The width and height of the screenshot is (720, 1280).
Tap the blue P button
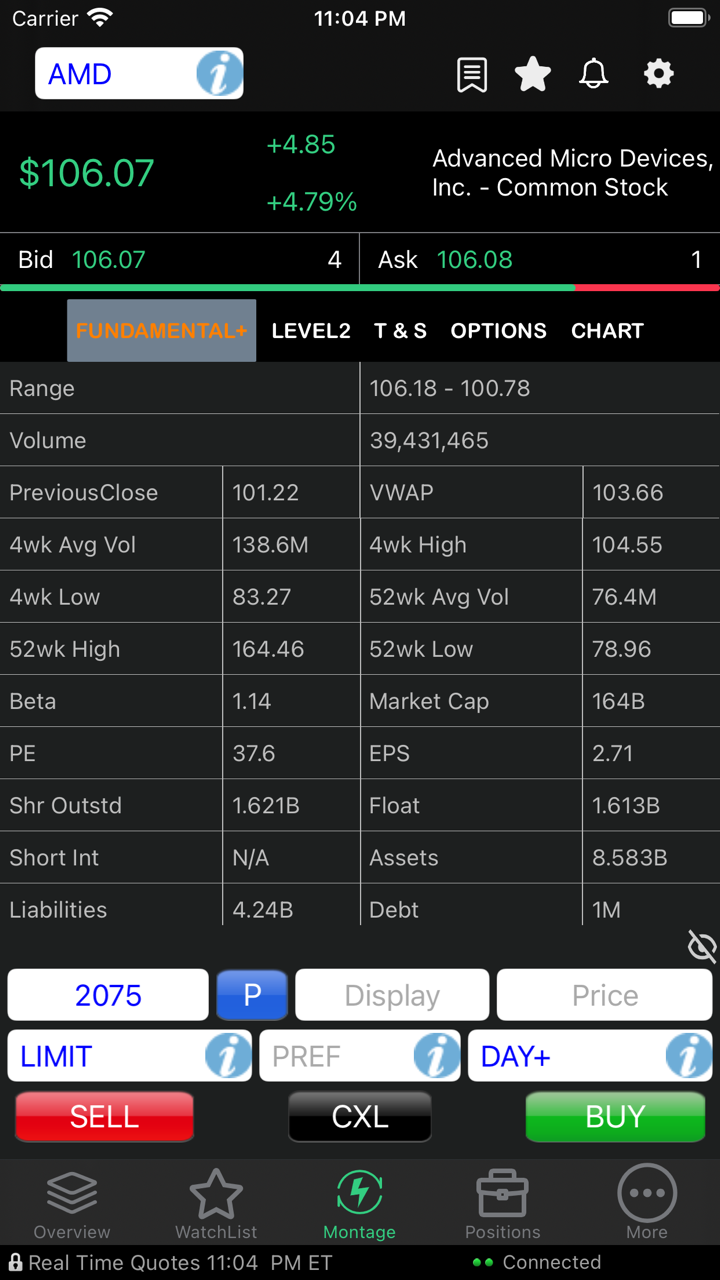click(252, 995)
